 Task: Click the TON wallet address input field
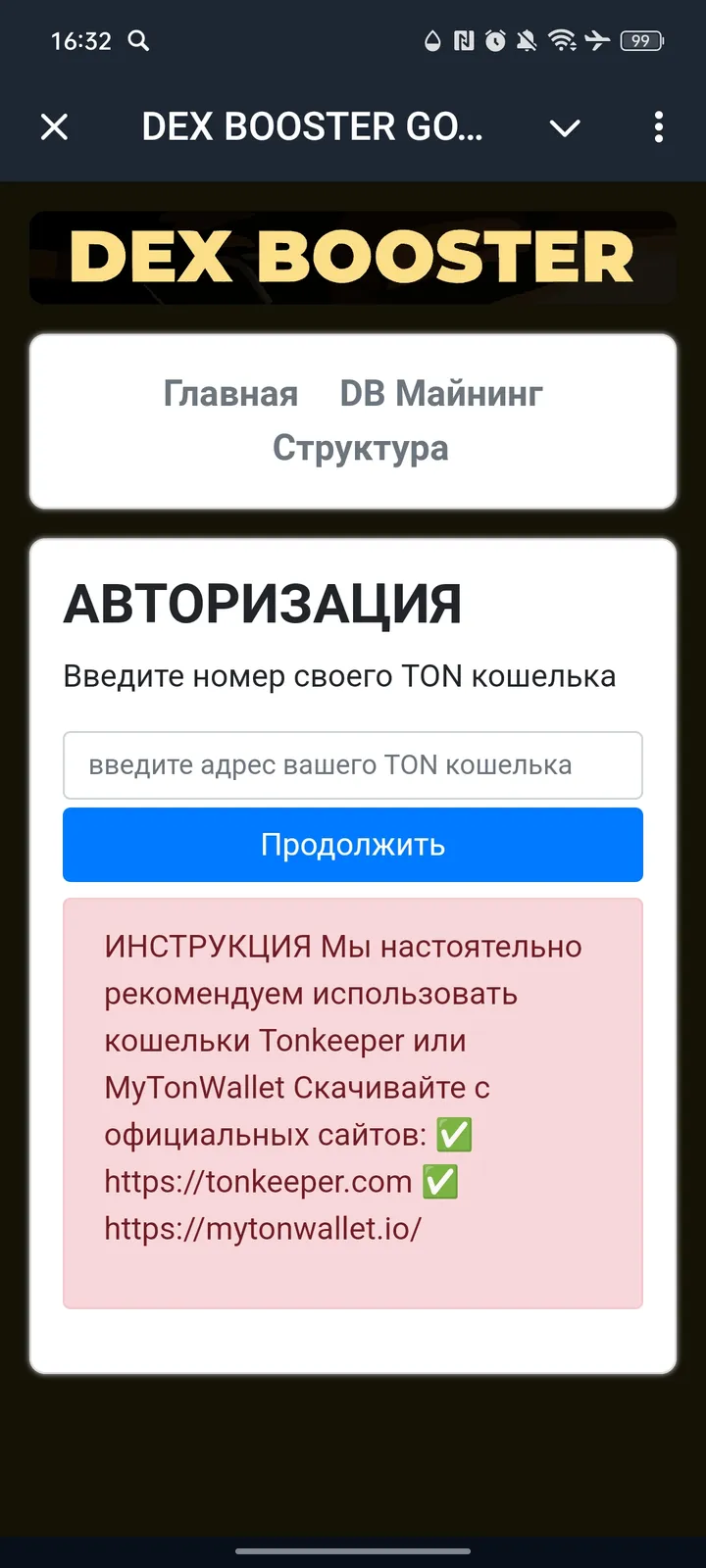tap(353, 765)
